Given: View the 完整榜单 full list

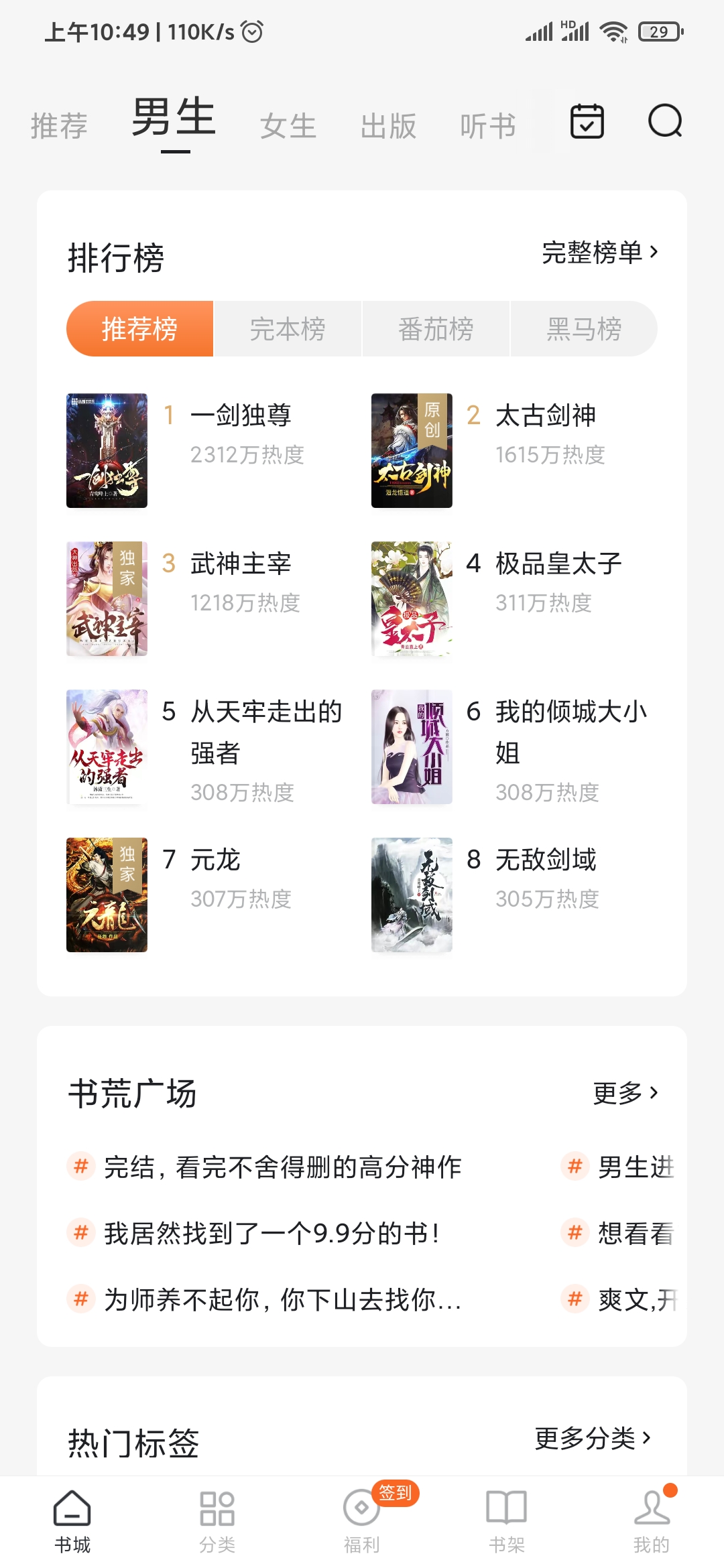Looking at the screenshot, I should point(599,253).
